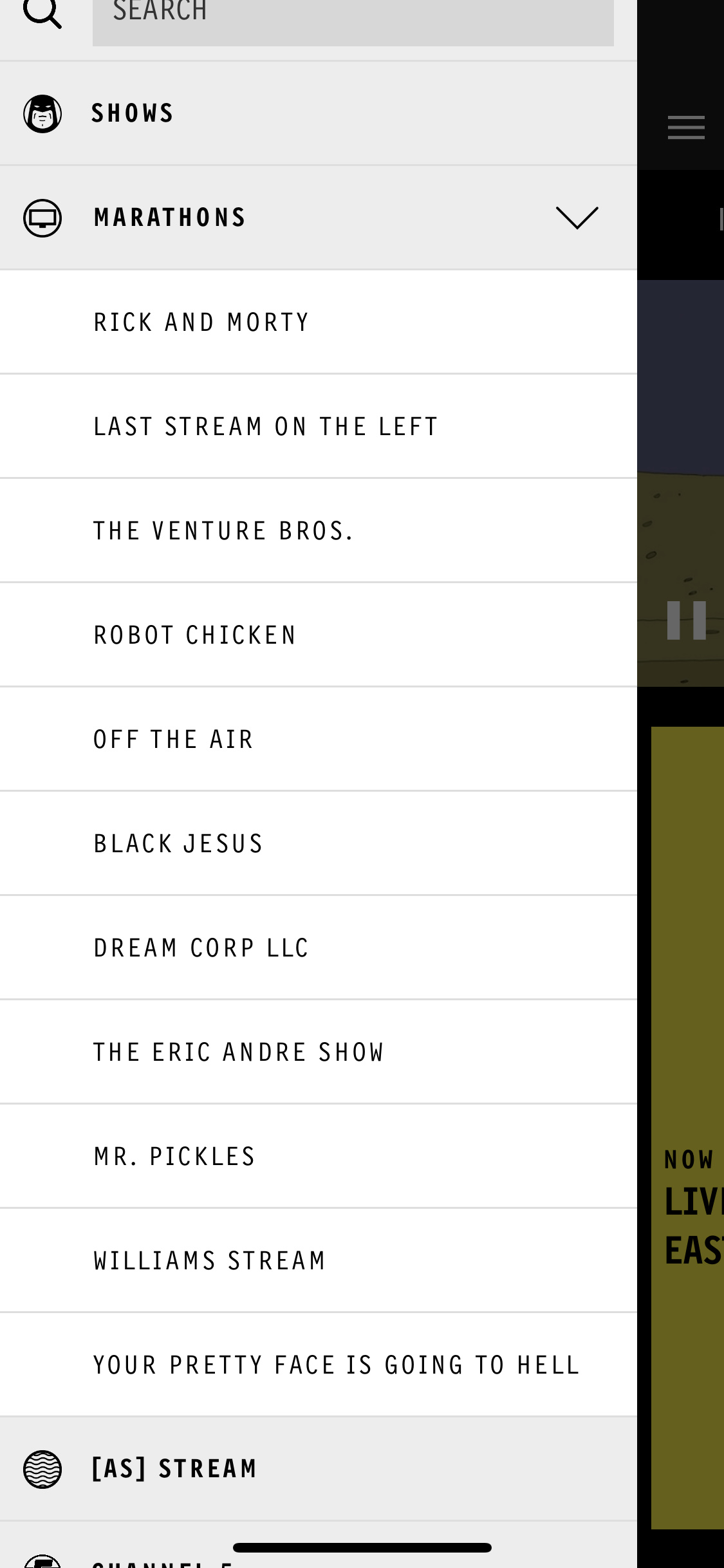Choose the Robot Chicken marathon
The image size is (724, 1568).
point(195,635)
